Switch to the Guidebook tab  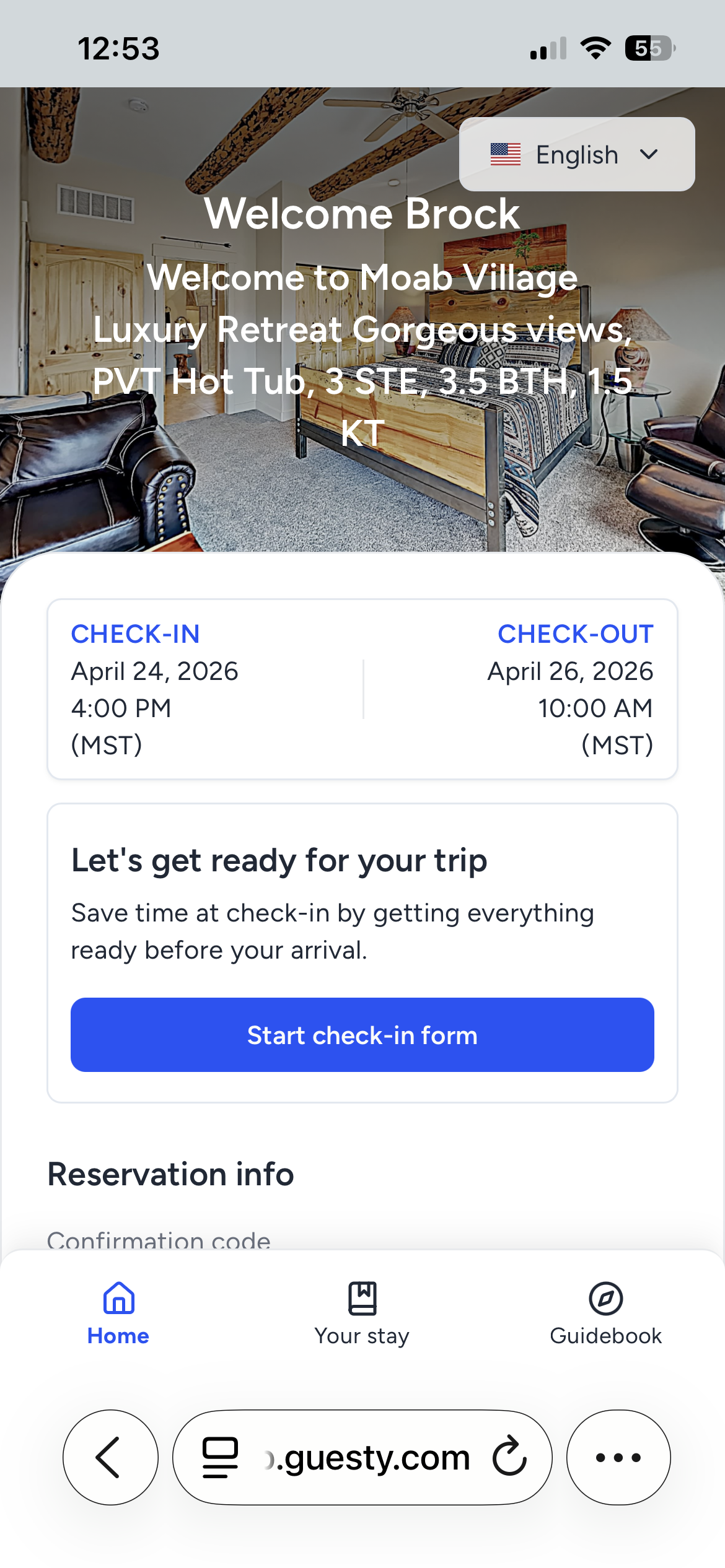pos(604,1336)
